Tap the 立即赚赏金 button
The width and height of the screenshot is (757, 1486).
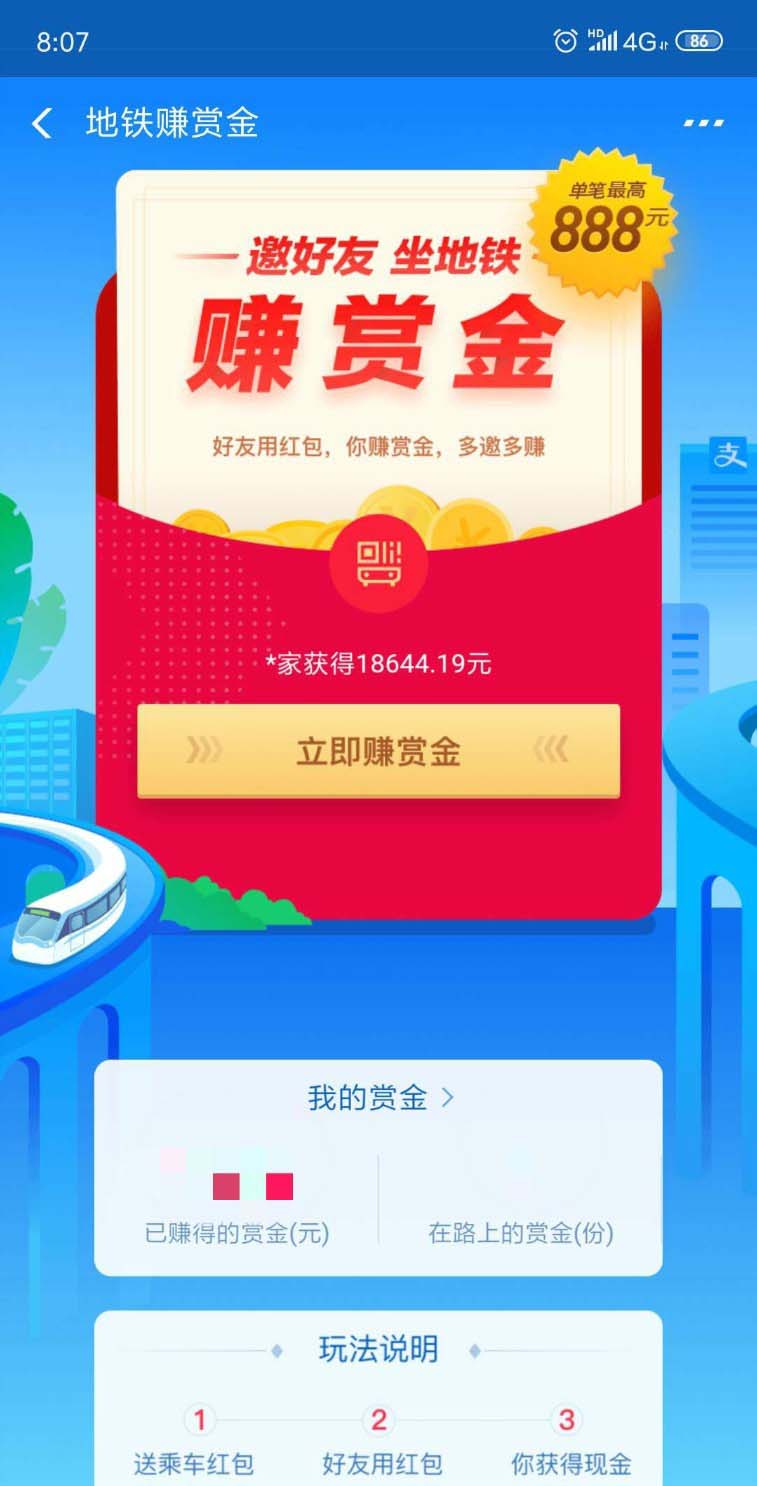tap(378, 751)
